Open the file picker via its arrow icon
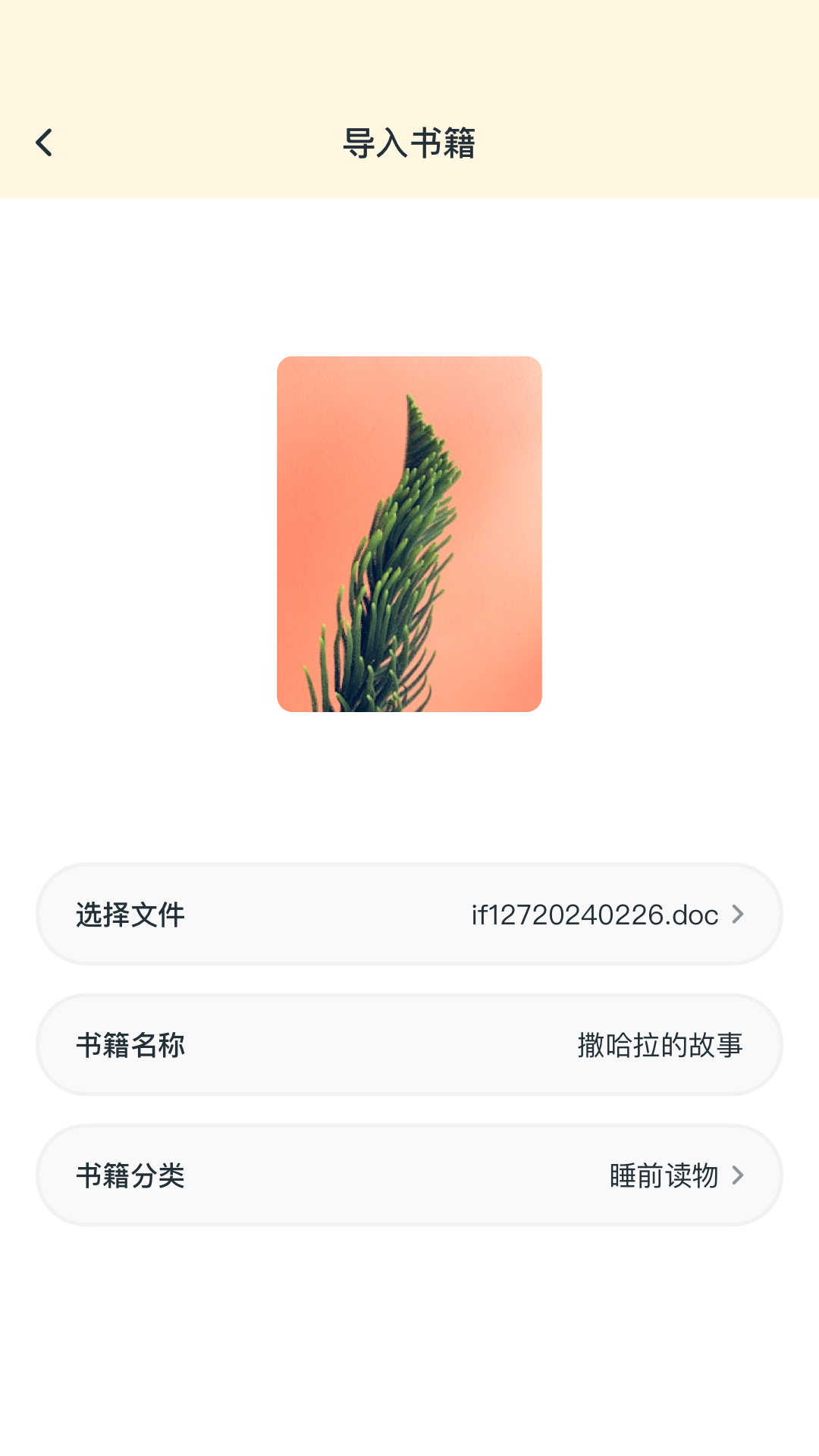Screen dimensions: 819x1456 click(737, 915)
